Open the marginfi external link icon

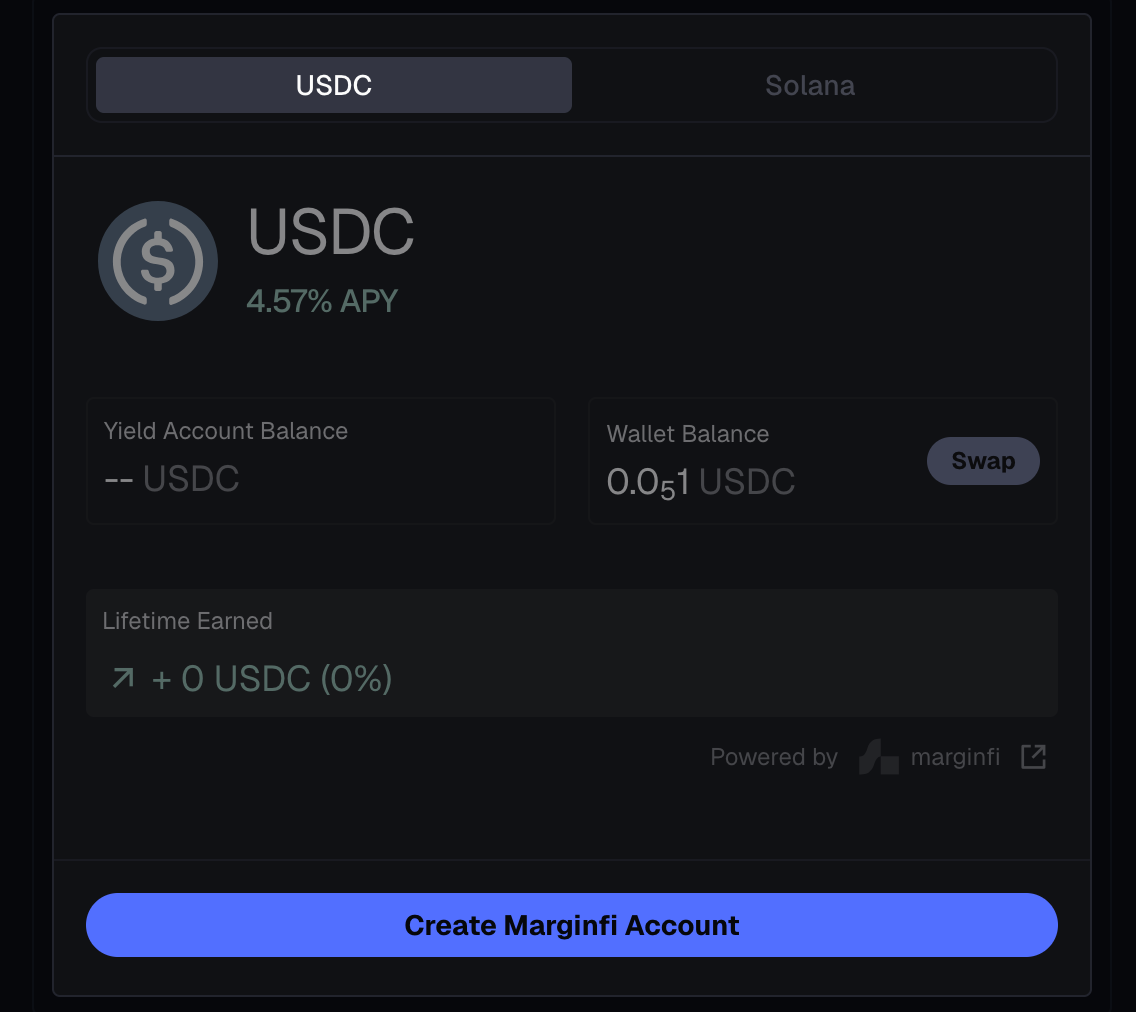pos(1033,757)
